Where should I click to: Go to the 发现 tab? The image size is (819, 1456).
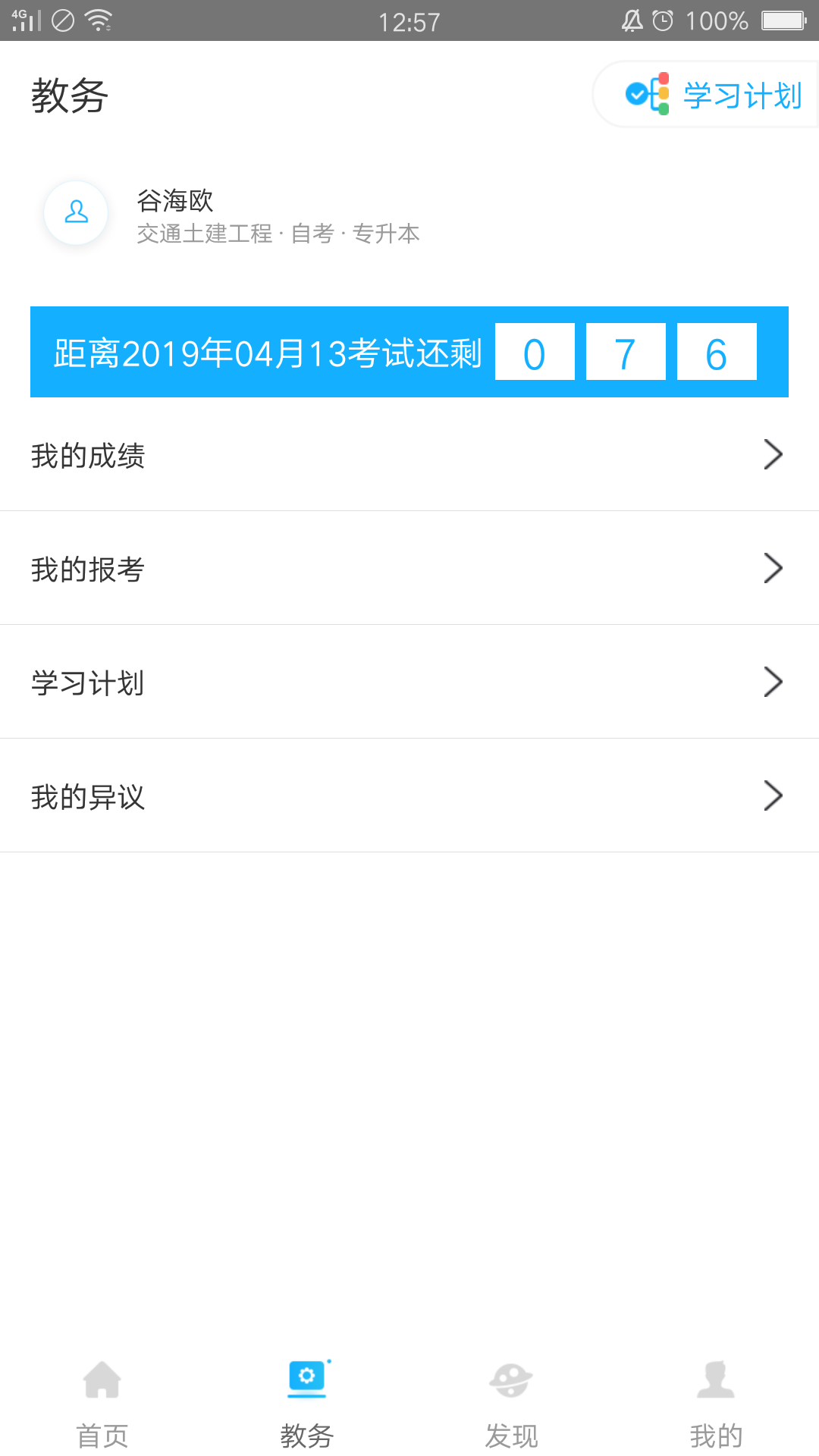(512, 1404)
